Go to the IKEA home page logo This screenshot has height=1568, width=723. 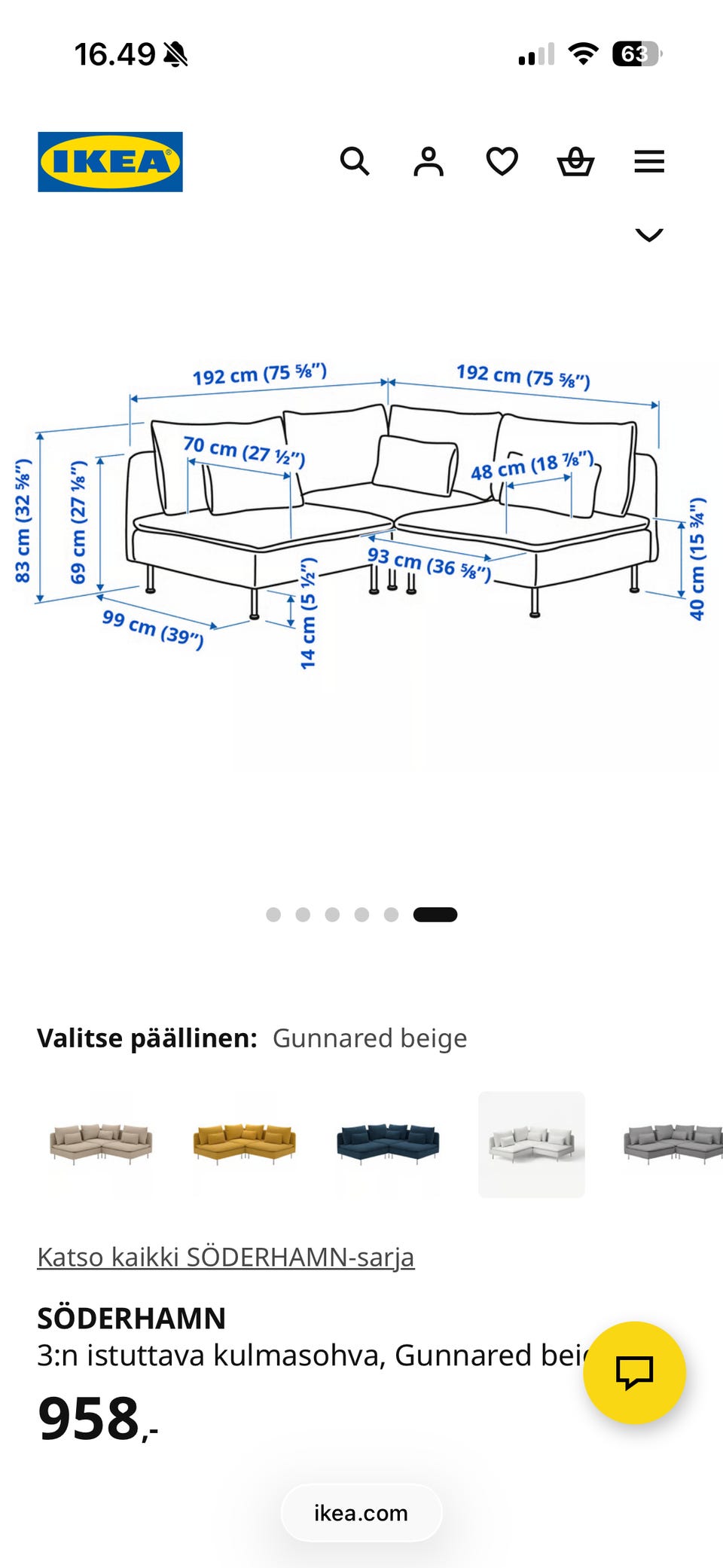[110, 162]
